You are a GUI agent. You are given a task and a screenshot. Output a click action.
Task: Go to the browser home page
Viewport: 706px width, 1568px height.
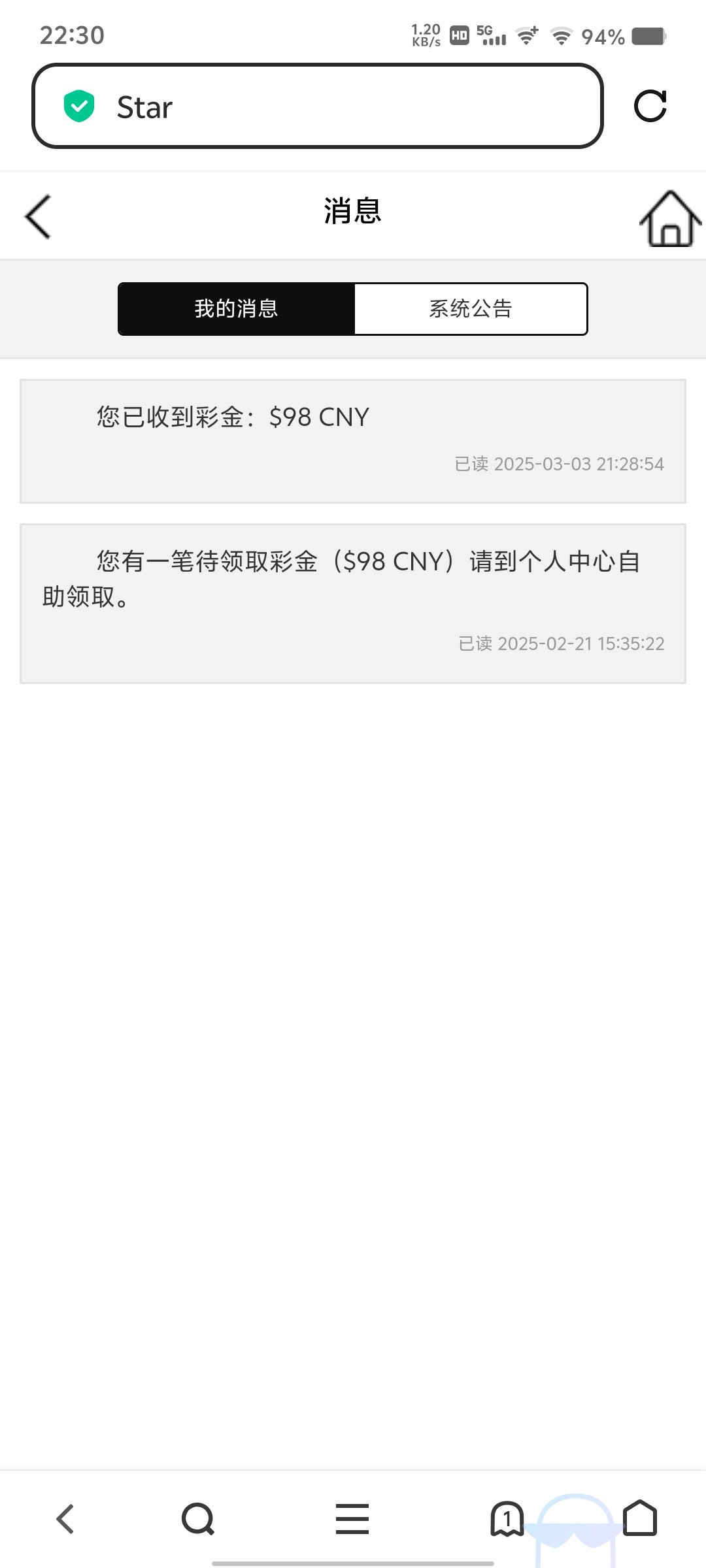(x=640, y=1518)
